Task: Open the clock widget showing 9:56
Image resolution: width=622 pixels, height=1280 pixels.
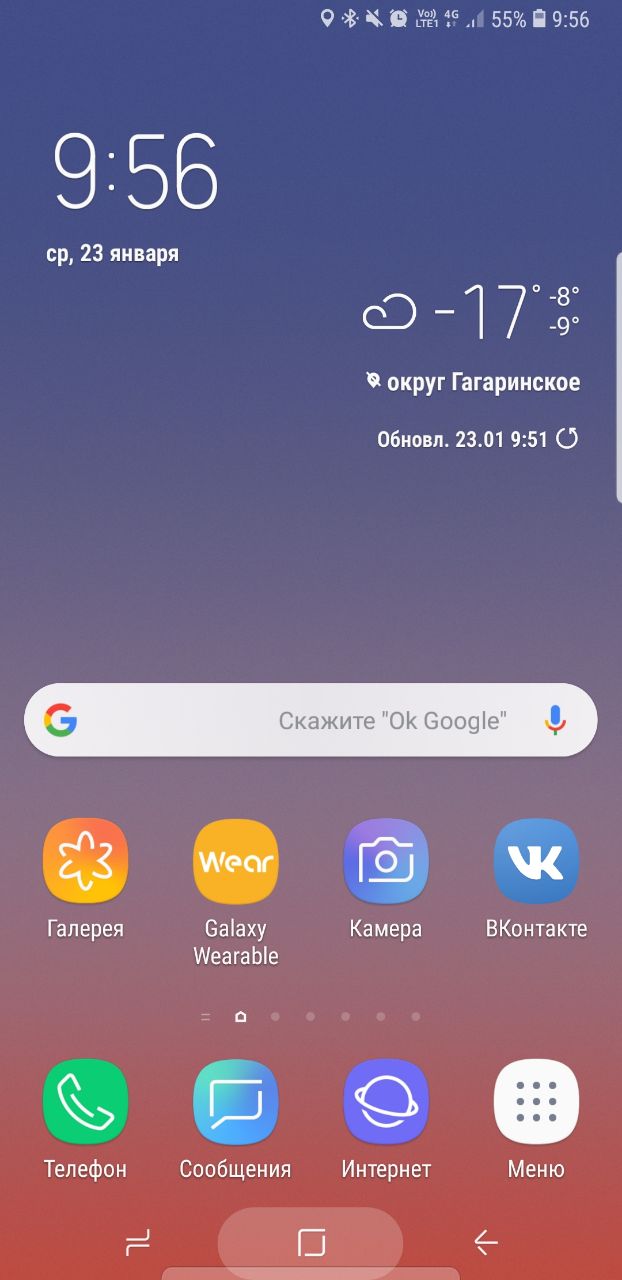Action: 135,172
